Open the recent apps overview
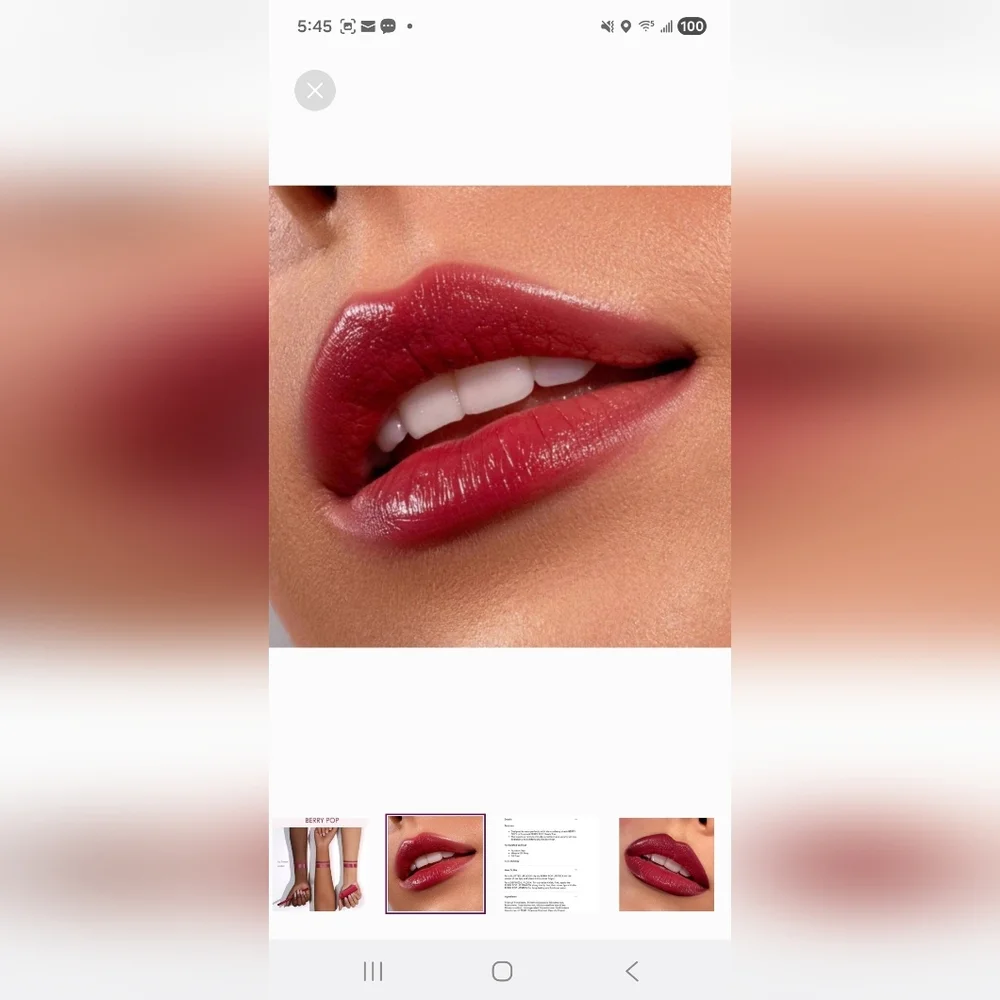Screen dimensions: 1000x1000 [x=373, y=971]
